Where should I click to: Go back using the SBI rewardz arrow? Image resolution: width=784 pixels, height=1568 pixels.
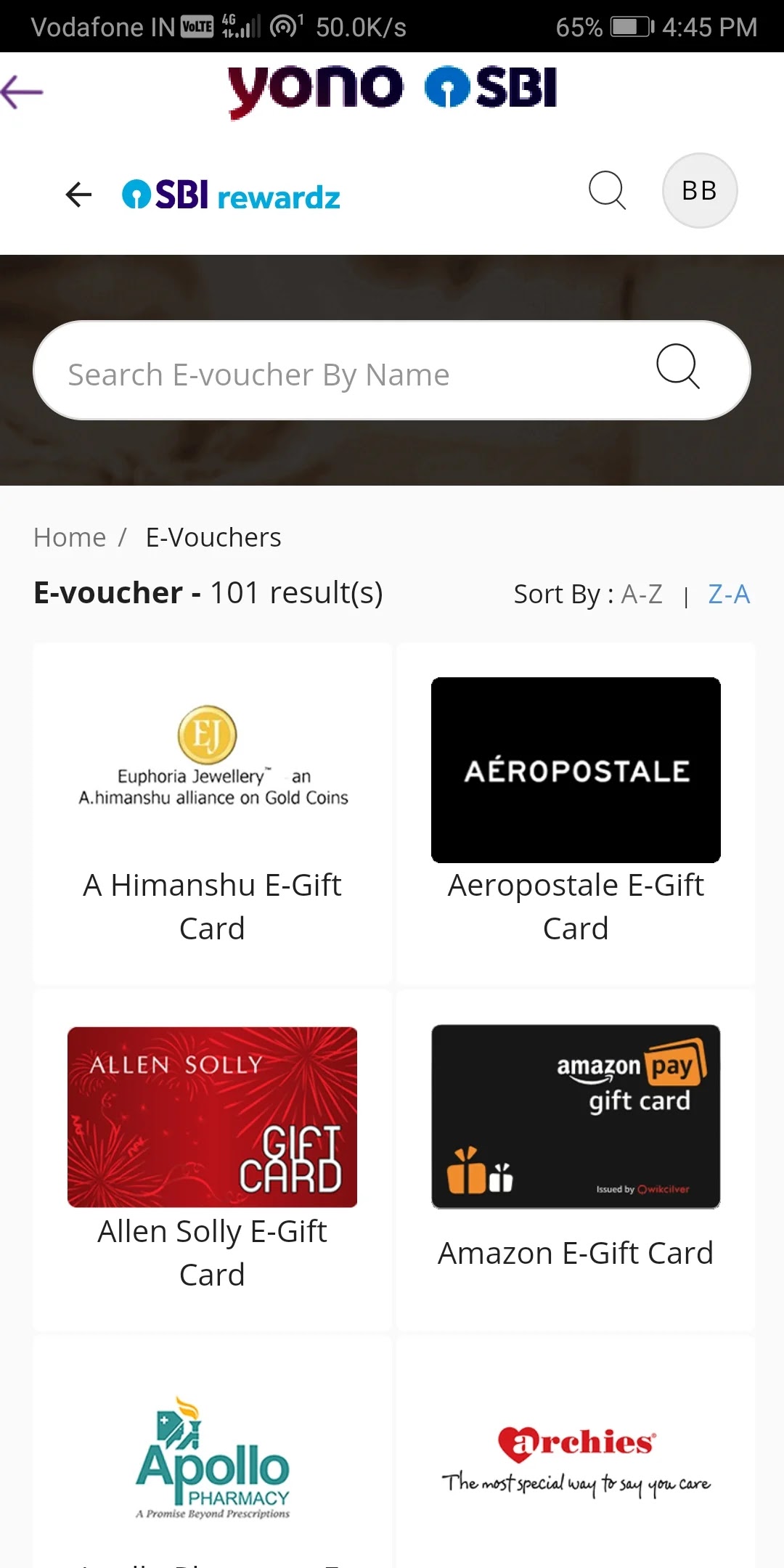pyautogui.click(x=78, y=194)
